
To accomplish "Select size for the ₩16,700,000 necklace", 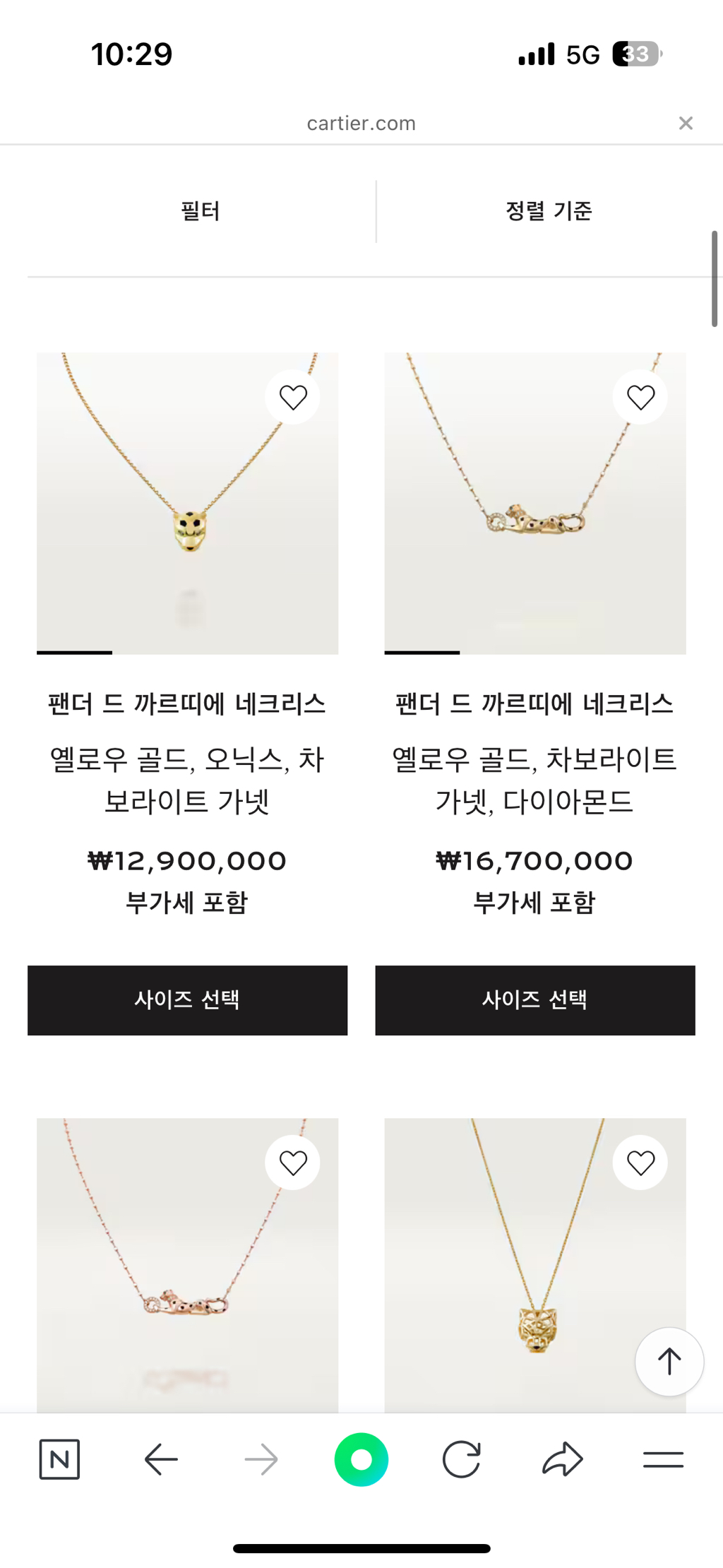I will coord(534,1000).
